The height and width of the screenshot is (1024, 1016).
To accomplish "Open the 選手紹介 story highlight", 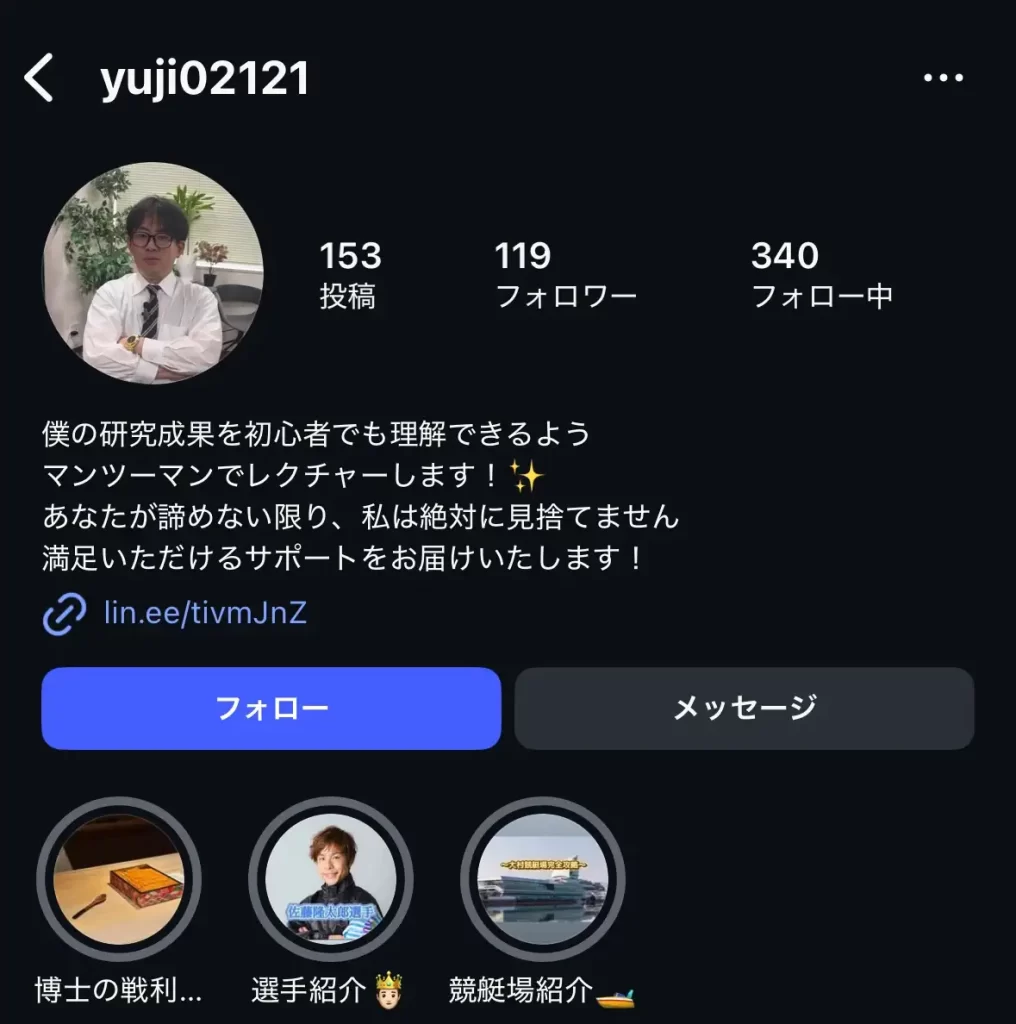I will [331, 879].
